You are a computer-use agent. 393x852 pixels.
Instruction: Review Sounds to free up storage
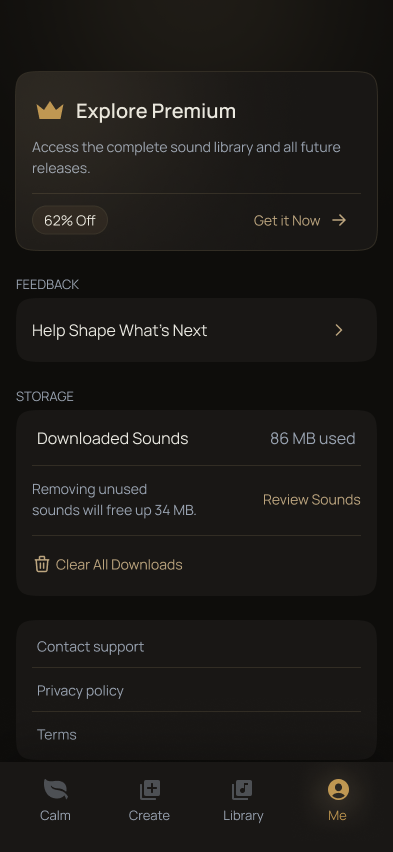click(311, 500)
